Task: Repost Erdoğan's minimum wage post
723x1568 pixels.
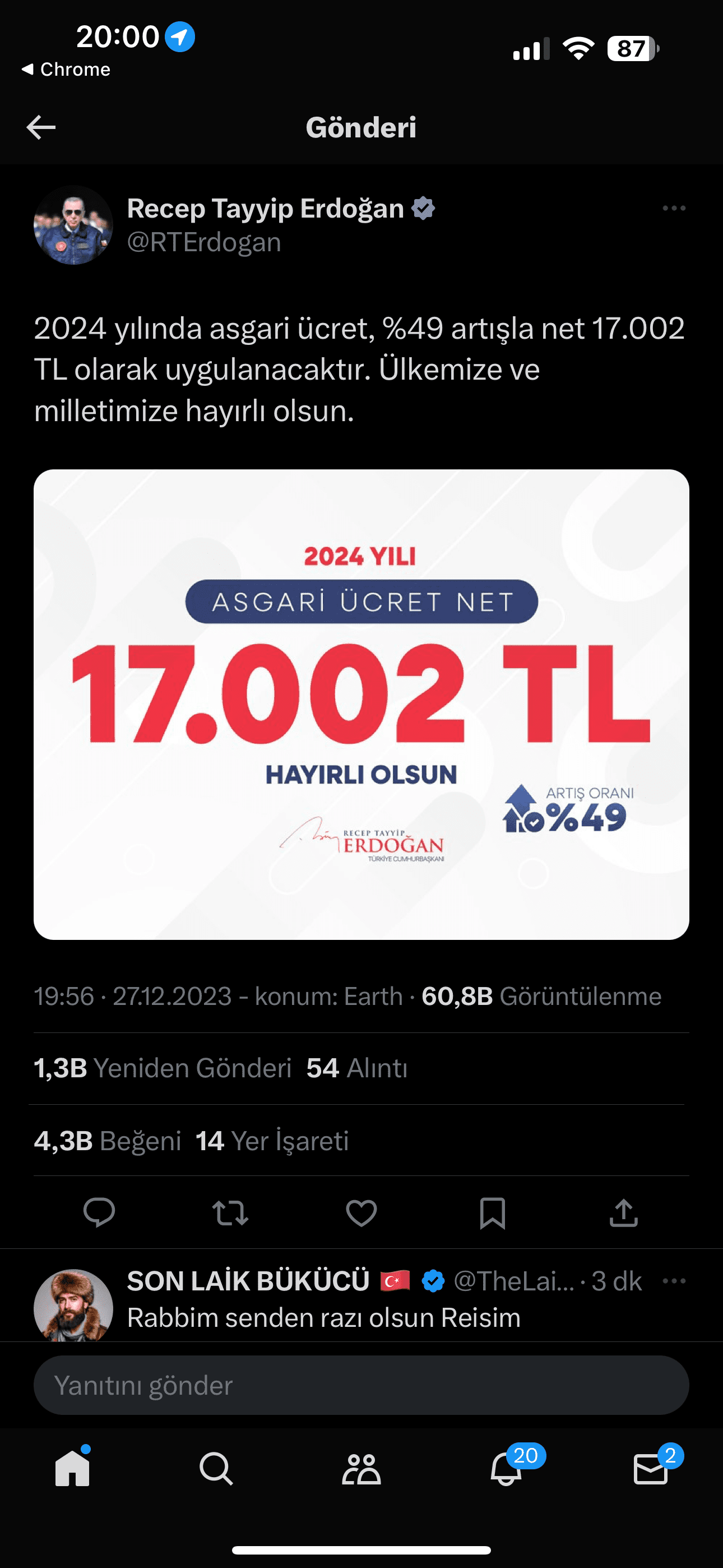Action: coord(230,1212)
